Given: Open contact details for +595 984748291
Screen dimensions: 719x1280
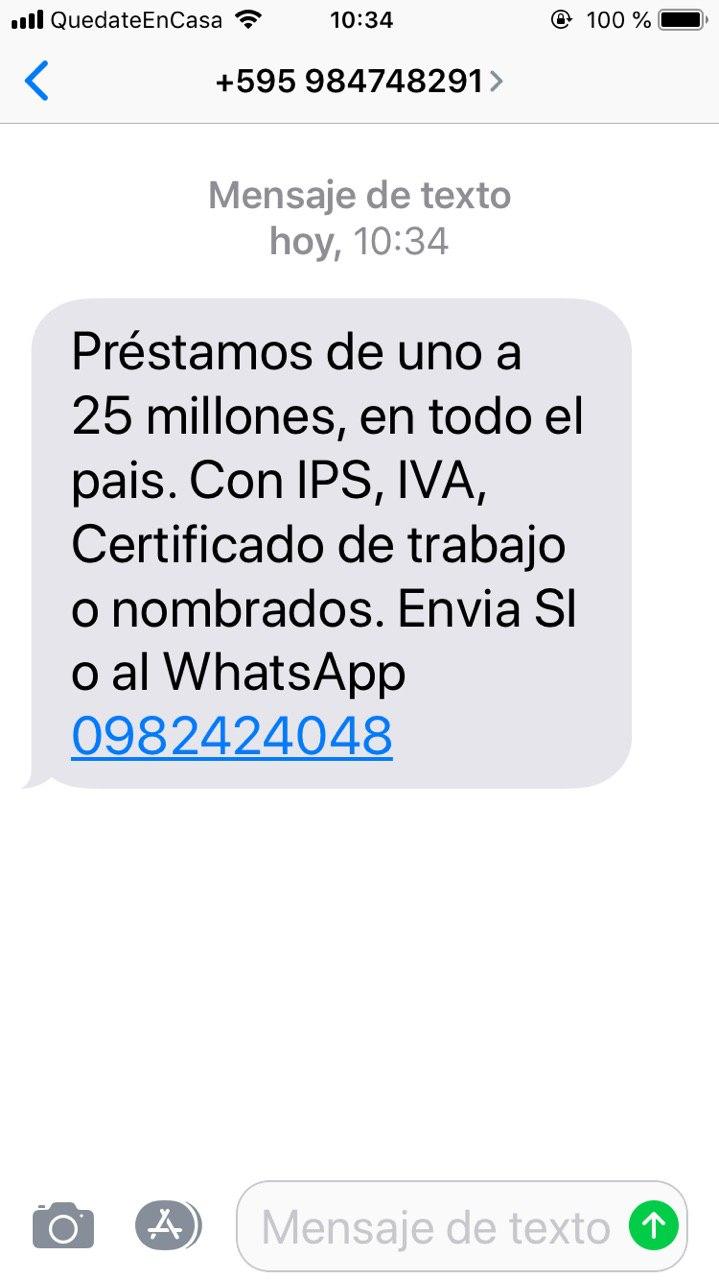Looking at the screenshot, I should pos(358,81).
